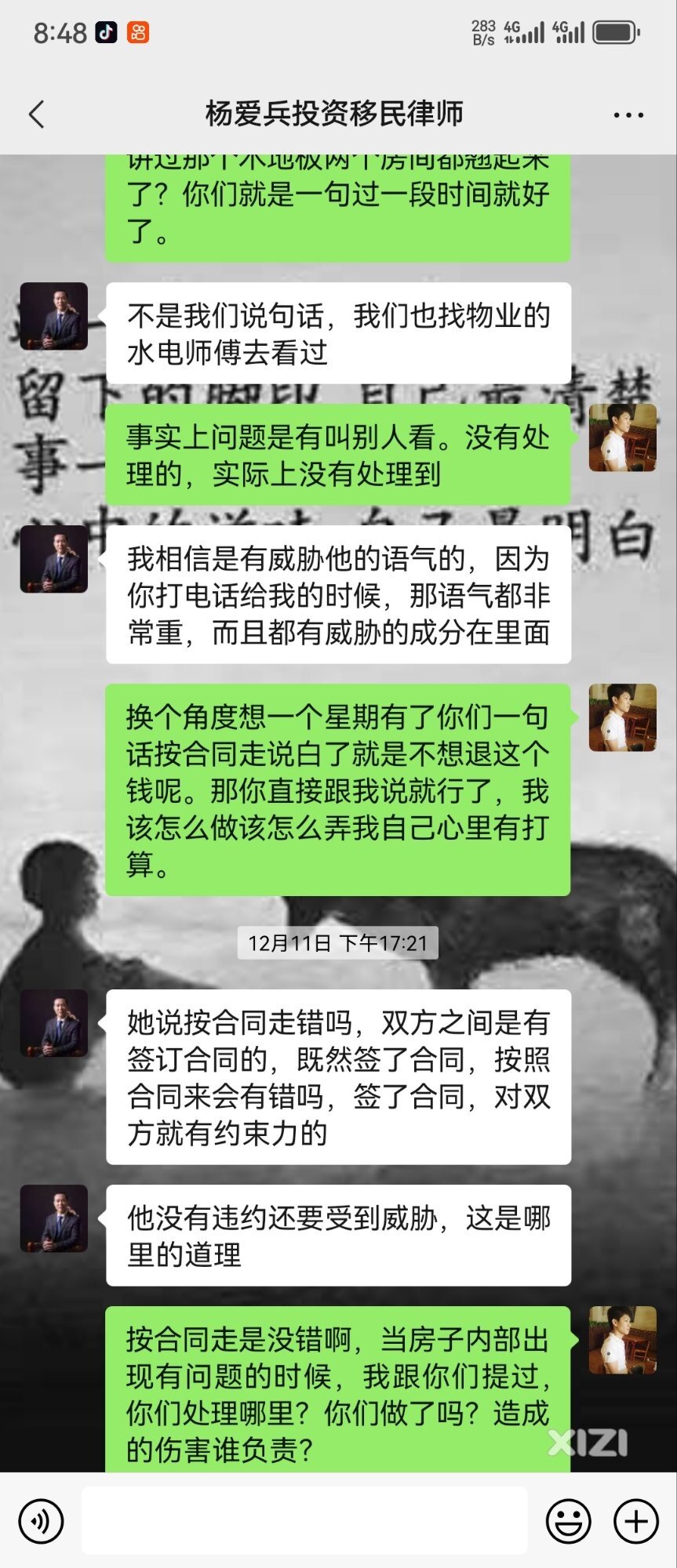Open own avatar beside 事实上问题 message
677x1568 pixels.
coord(622,437)
